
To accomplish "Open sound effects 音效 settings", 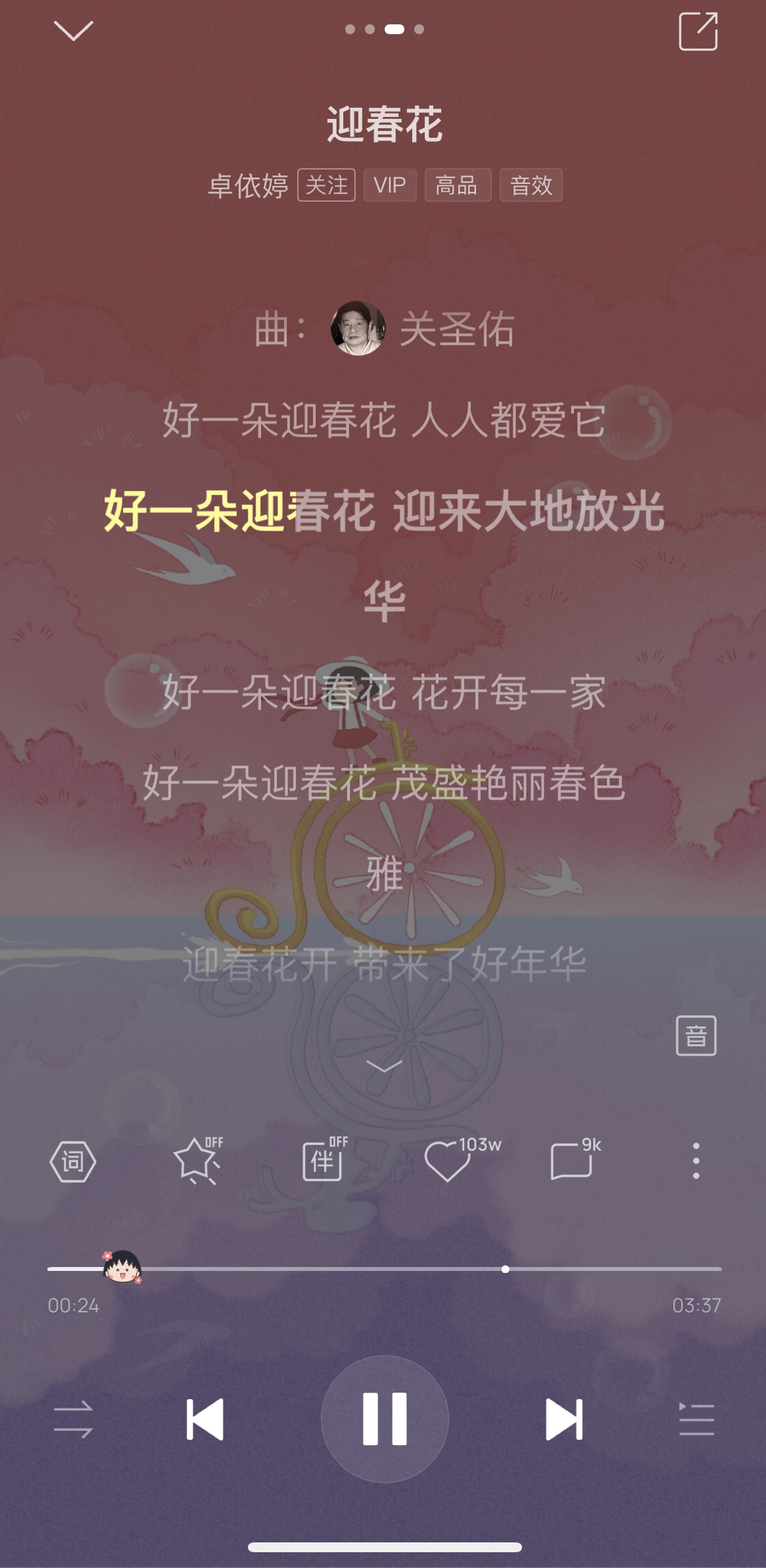I will point(531,185).
